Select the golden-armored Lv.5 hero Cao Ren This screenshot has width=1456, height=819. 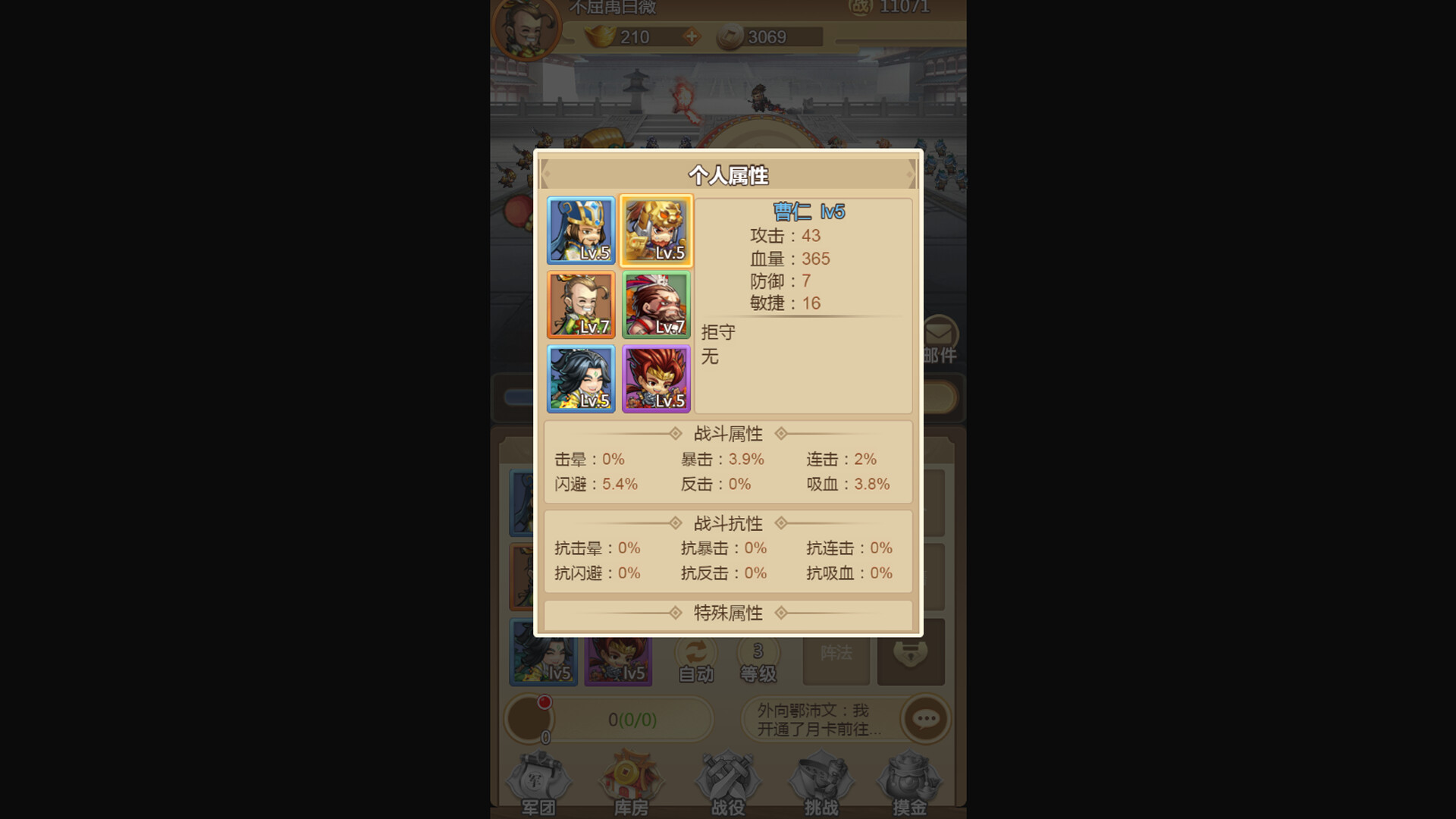[x=656, y=231]
